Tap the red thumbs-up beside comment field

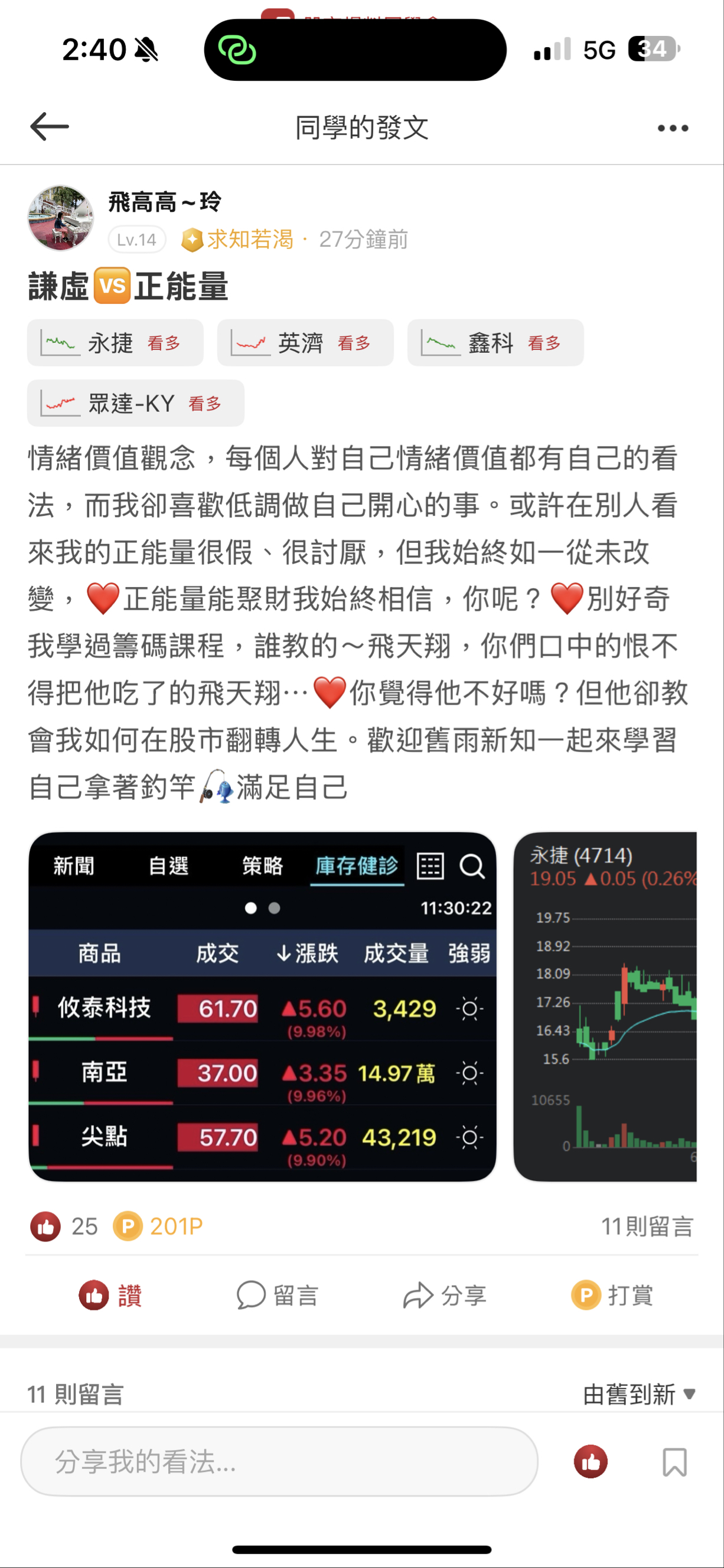click(x=590, y=1461)
